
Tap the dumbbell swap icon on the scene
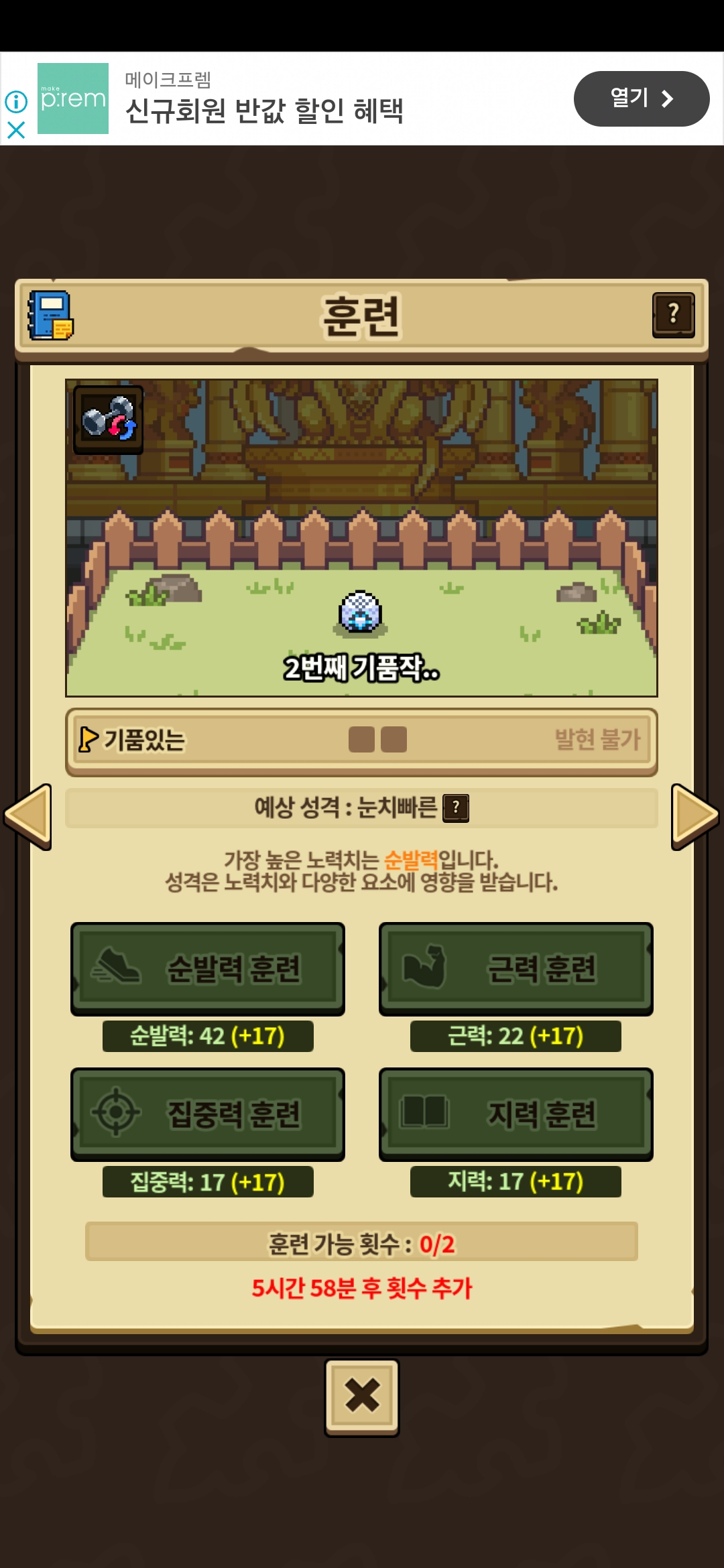coord(109,419)
